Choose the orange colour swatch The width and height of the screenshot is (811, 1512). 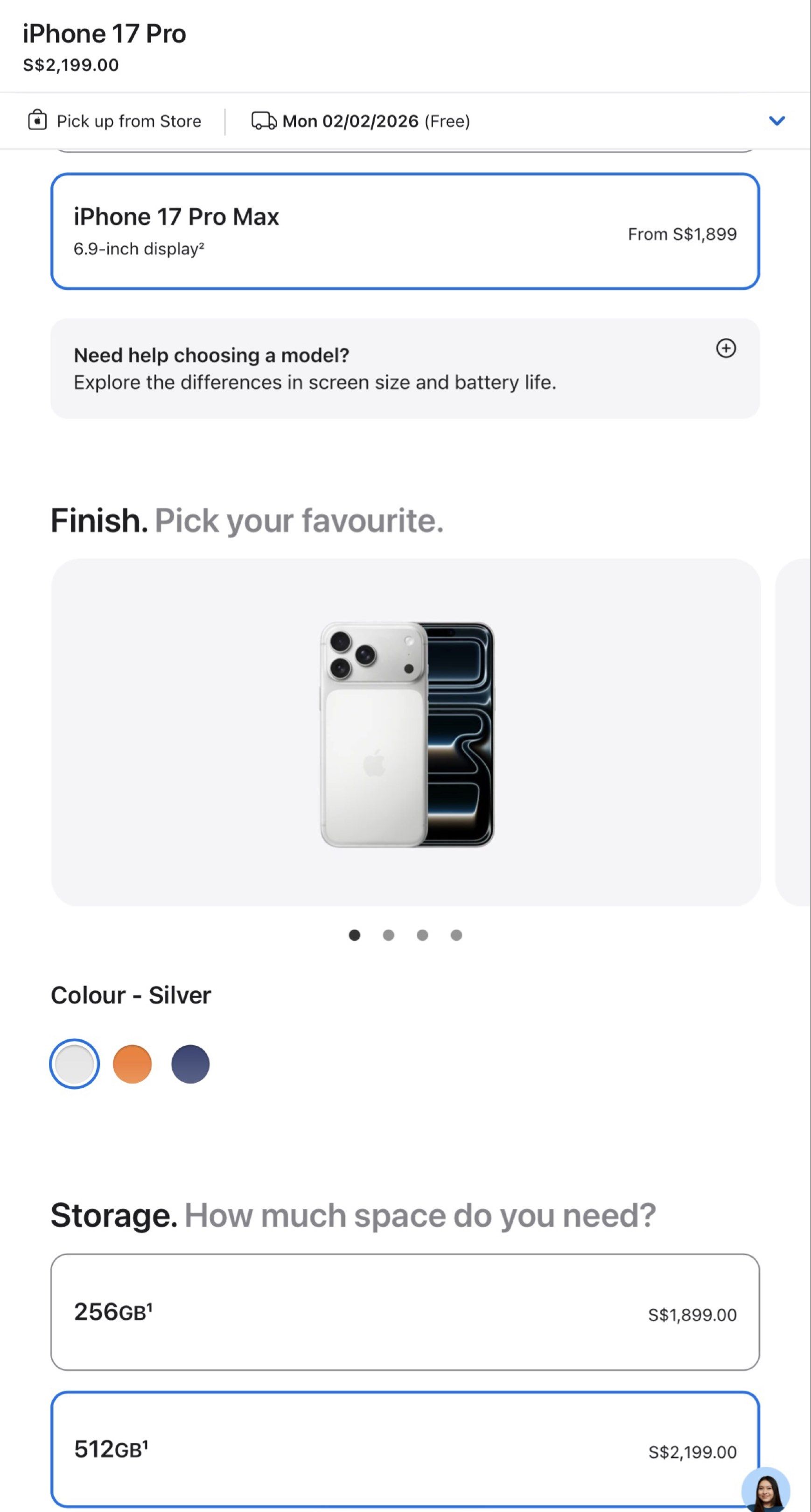pos(132,1064)
